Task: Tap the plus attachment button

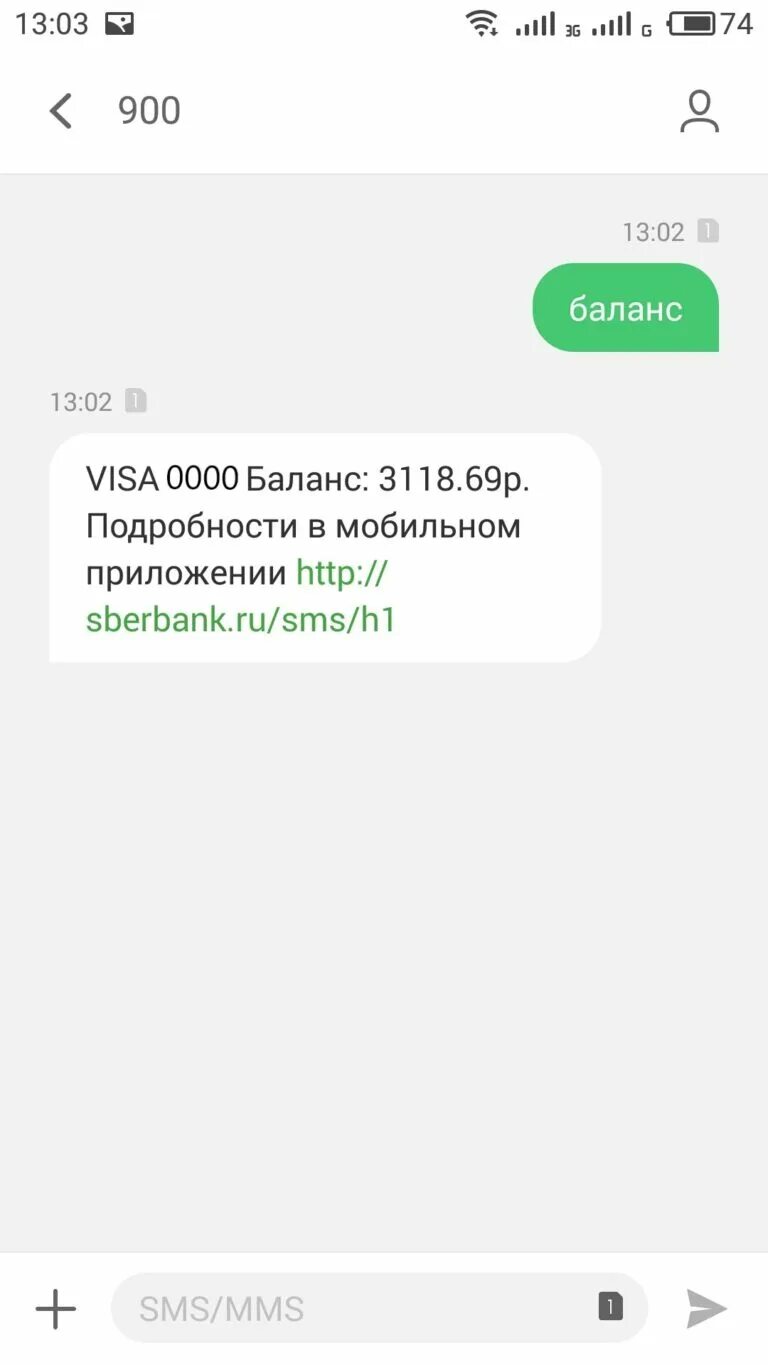Action: click(x=56, y=1308)
